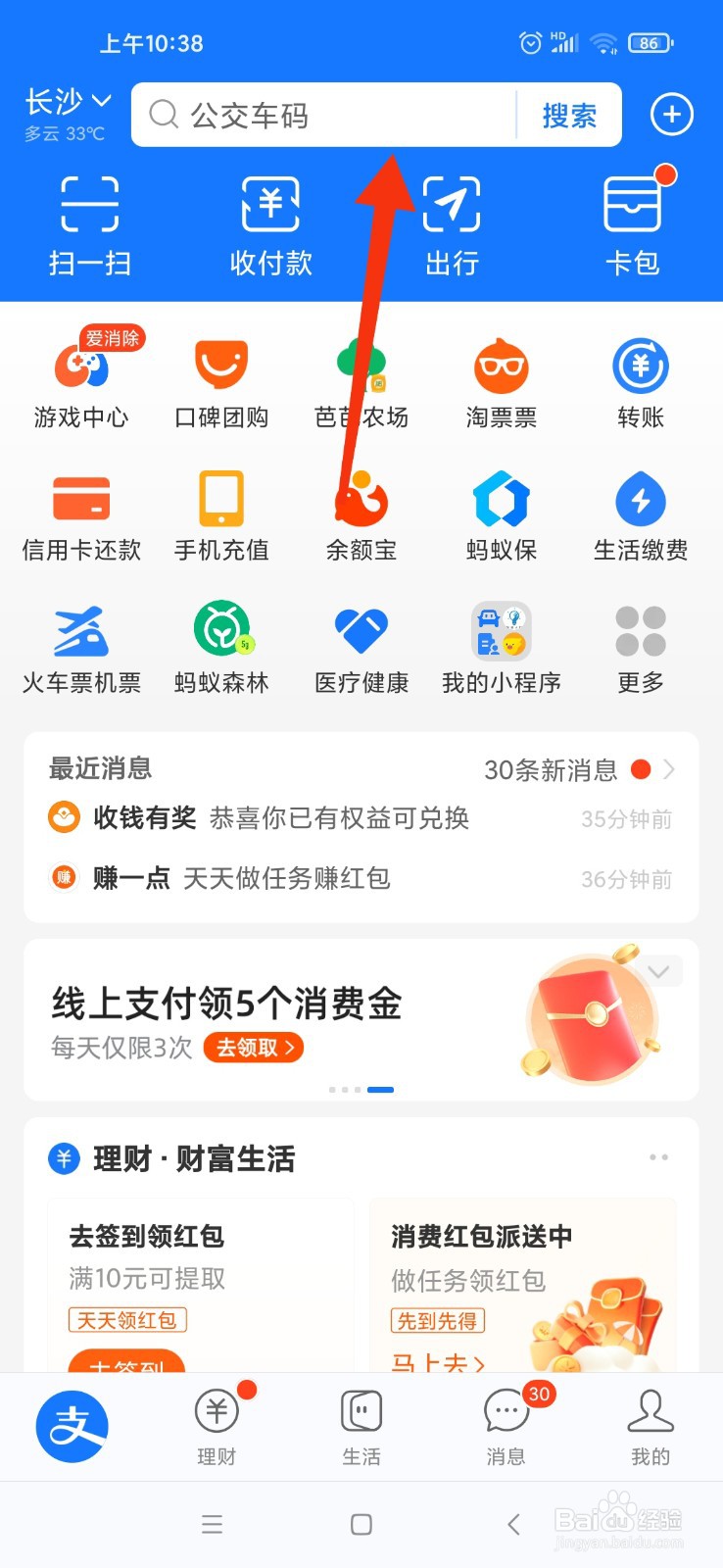Tap the plus icon in top bar

click(671, 115)
